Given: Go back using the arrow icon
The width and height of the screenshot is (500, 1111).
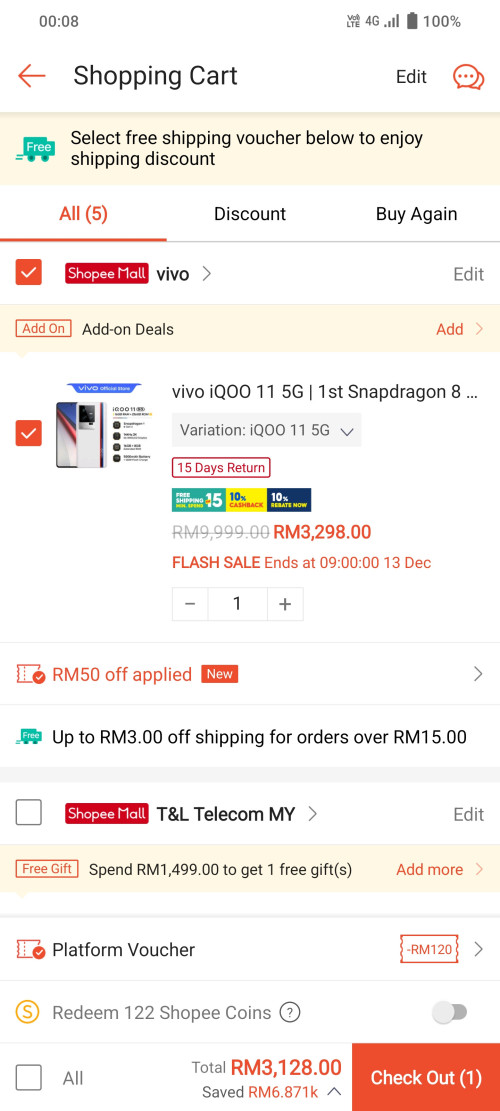Looking at the screenshot, I should pos(31,76).
